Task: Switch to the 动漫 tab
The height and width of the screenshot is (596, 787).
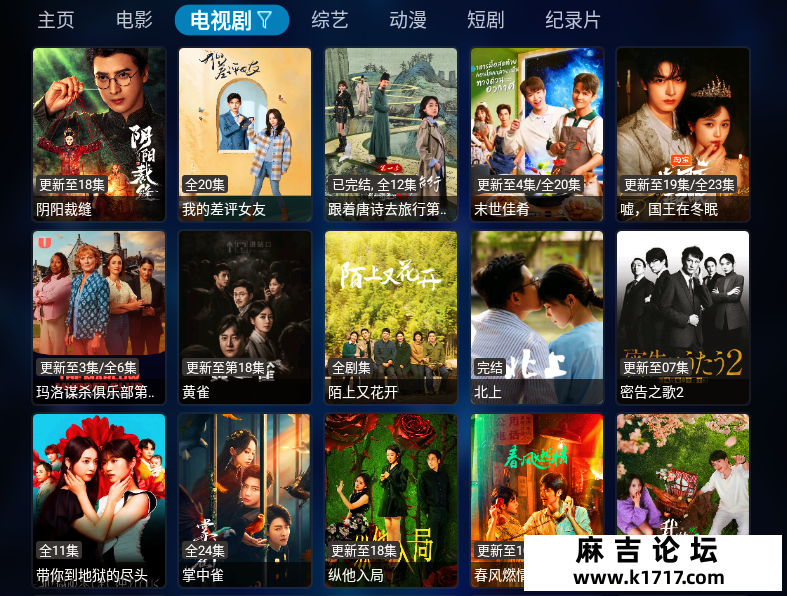Action: click(408, 20)
